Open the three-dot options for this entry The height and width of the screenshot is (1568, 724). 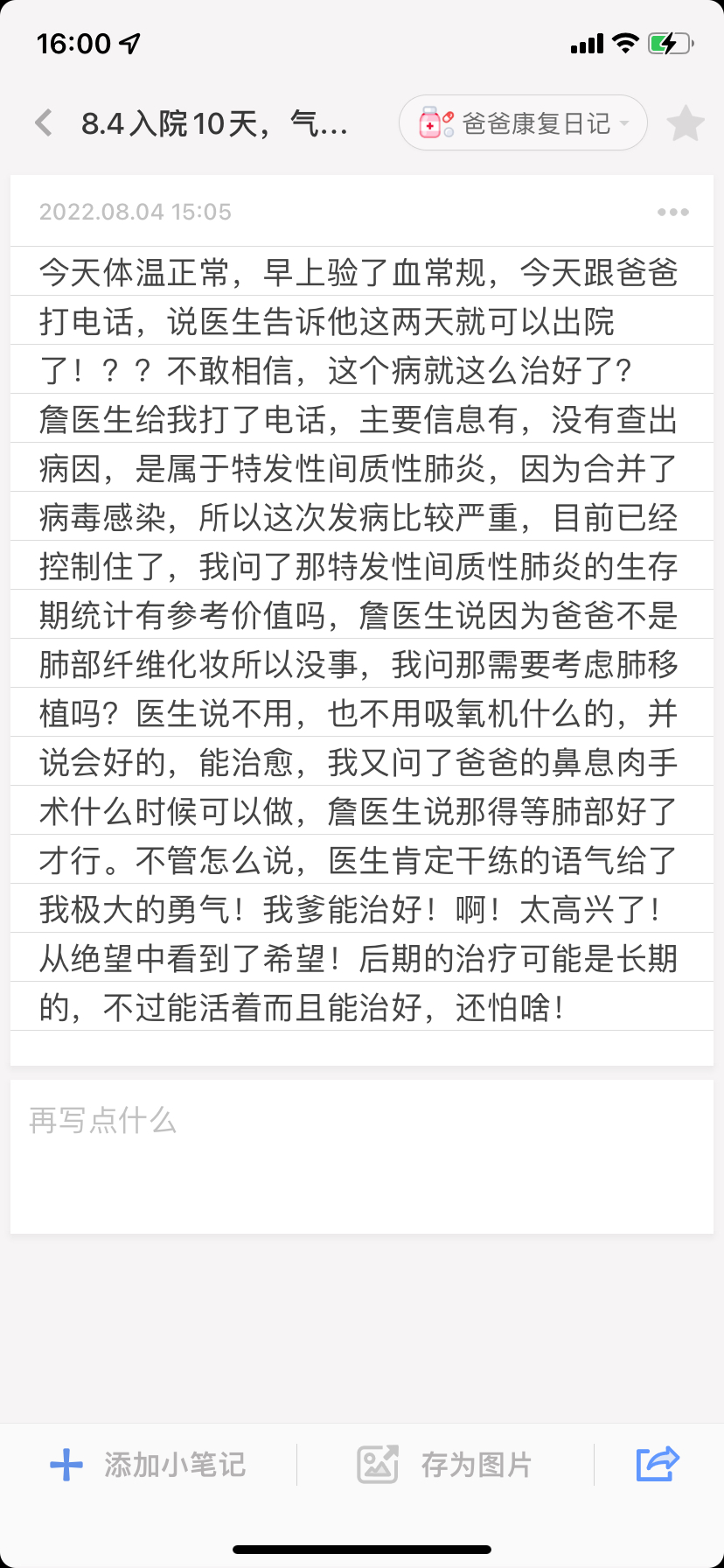point(672,213)
